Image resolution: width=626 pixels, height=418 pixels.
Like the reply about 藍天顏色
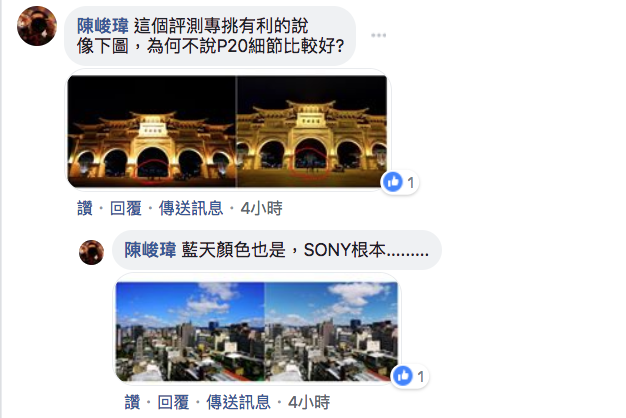point(133,403)
